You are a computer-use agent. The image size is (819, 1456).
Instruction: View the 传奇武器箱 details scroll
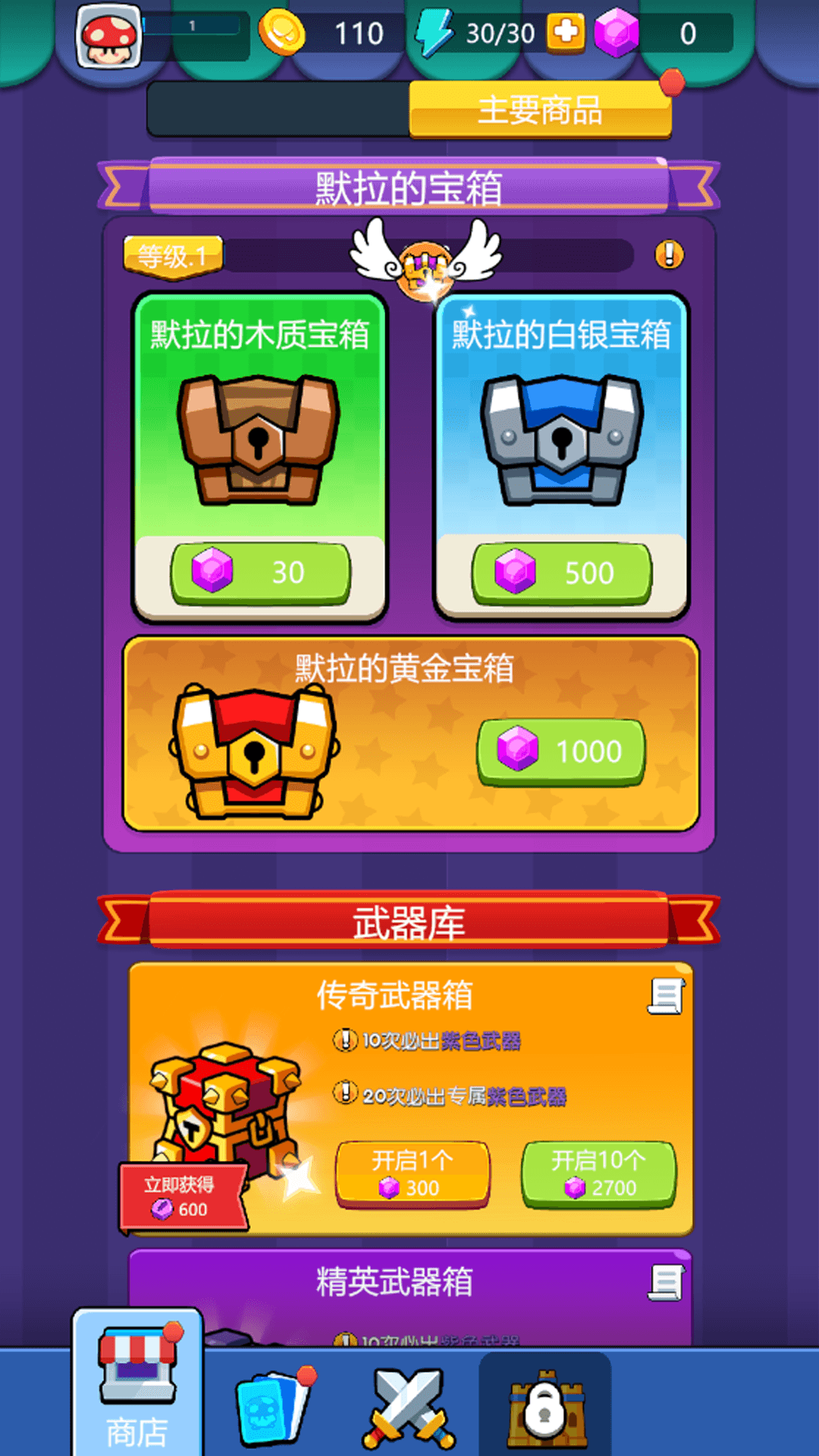tap(667, 996)
